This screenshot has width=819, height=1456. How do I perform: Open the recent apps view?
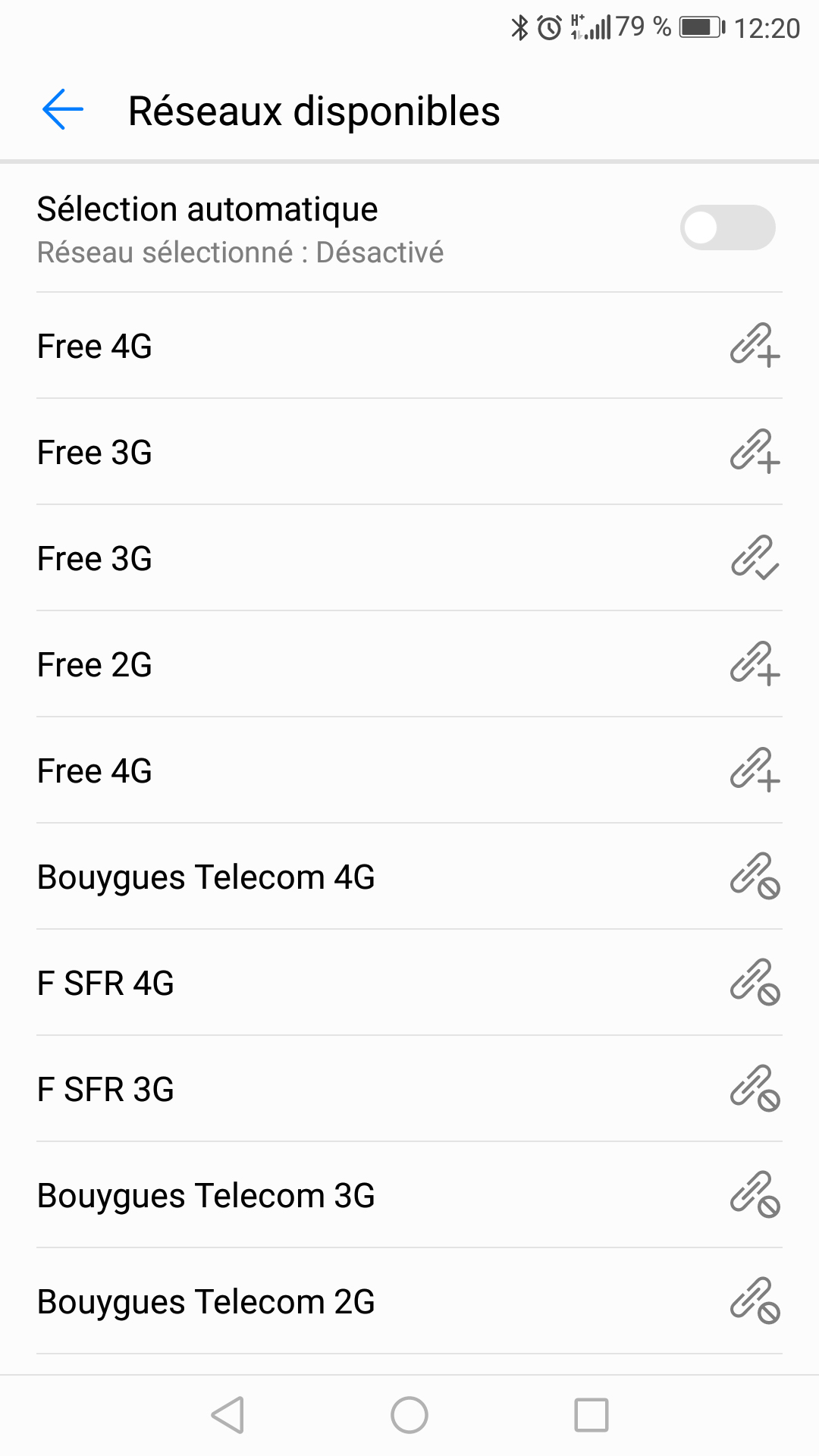[x=591, y=1415]
